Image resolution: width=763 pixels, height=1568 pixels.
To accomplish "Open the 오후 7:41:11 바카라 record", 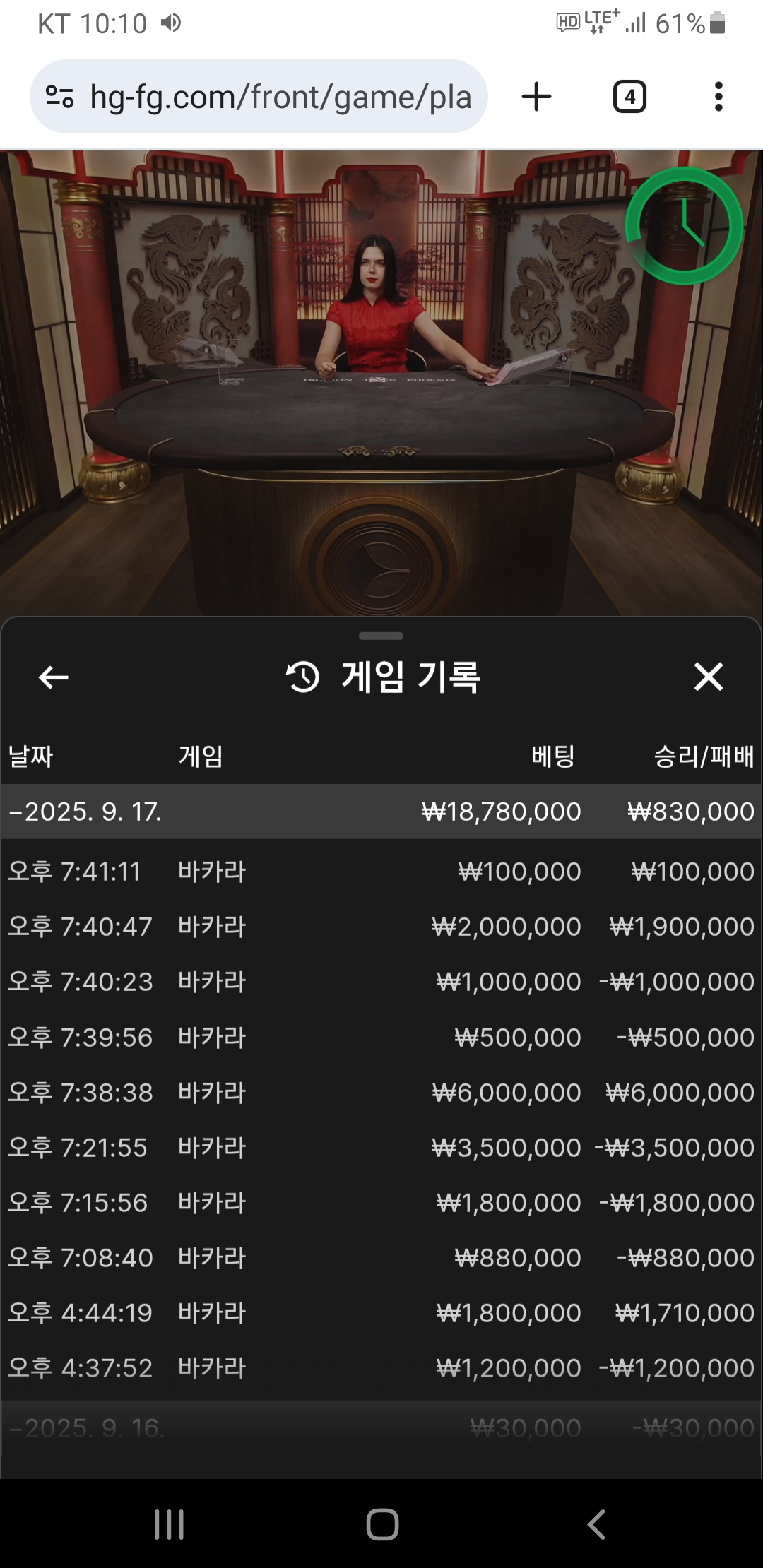I will pyautogui.click(x=381, y=872).
